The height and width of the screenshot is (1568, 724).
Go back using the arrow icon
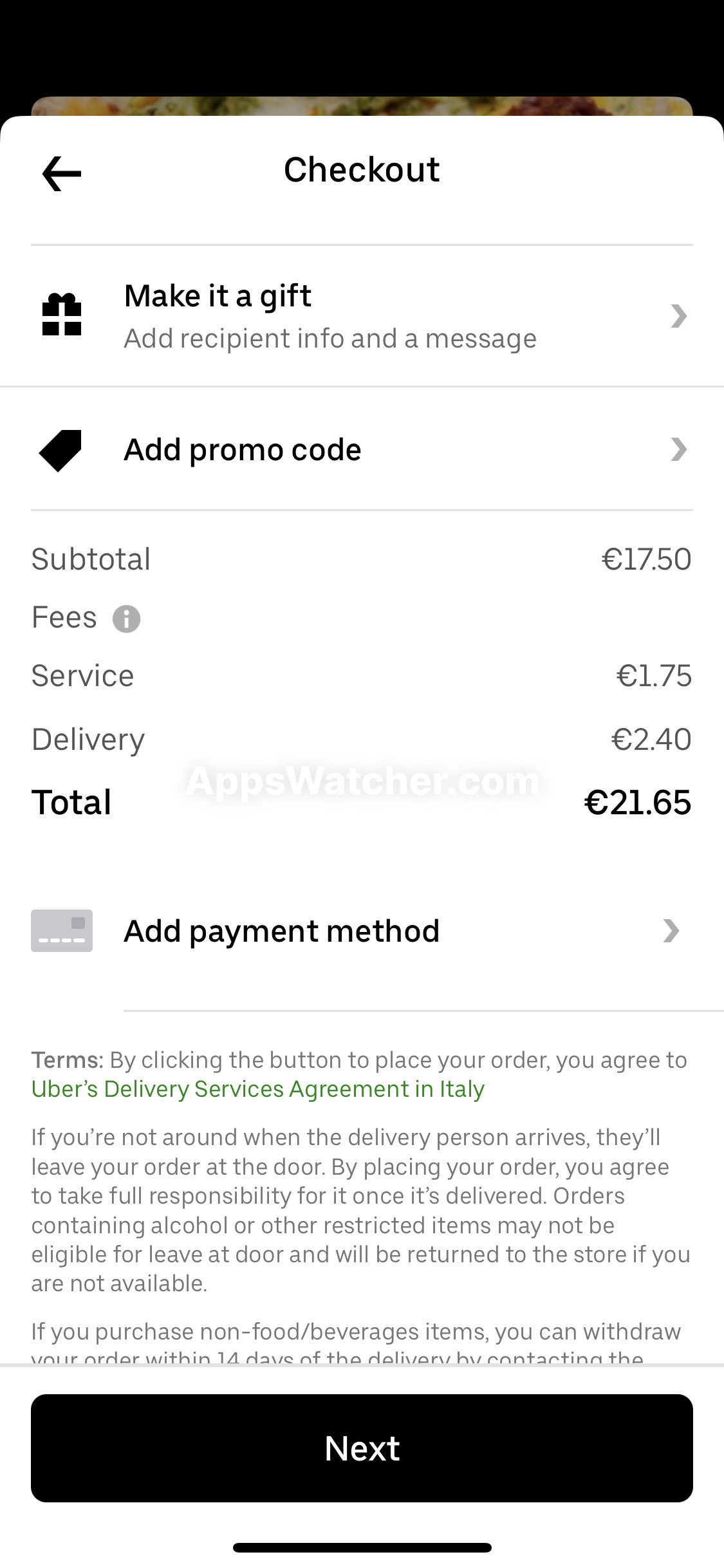point(62,173)
